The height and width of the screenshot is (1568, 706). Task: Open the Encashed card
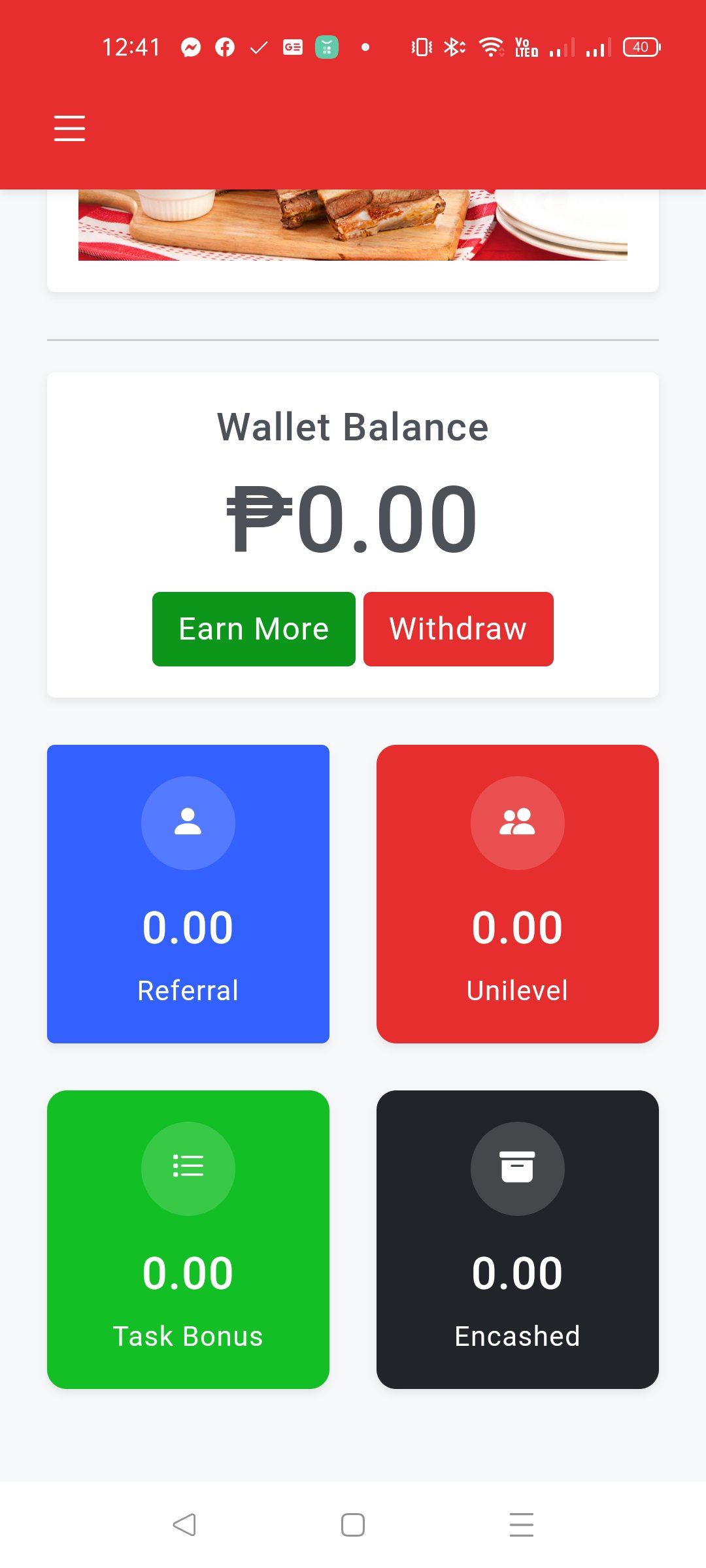point(517,1239)
